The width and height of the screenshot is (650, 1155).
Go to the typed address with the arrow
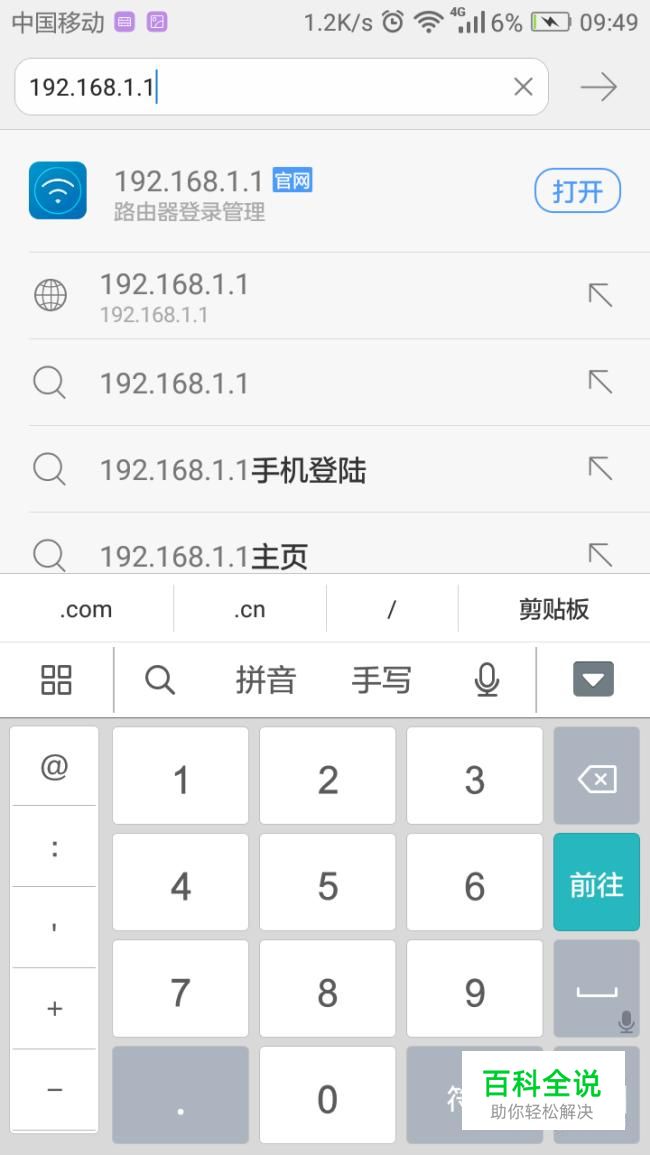pos(598,87)
